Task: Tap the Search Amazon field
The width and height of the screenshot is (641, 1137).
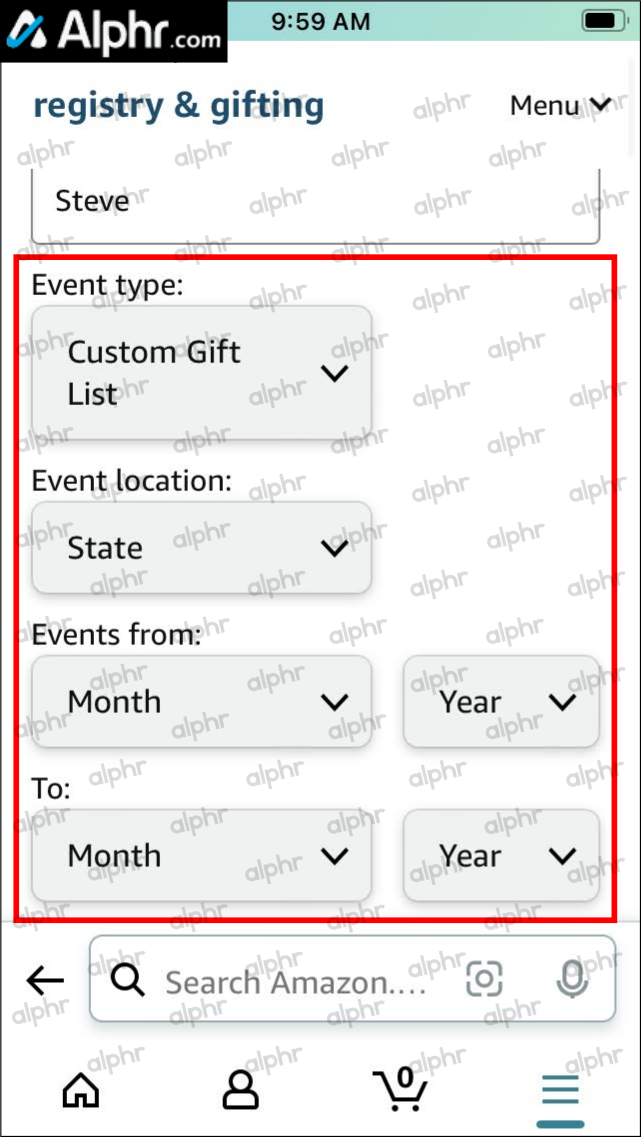Action: pos(295,982)
